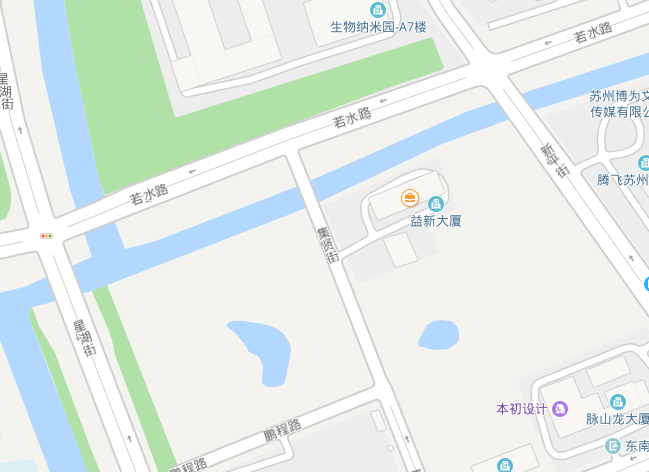Tap the orange bus stop icon

pyautogui.click(x=410, y=197)
